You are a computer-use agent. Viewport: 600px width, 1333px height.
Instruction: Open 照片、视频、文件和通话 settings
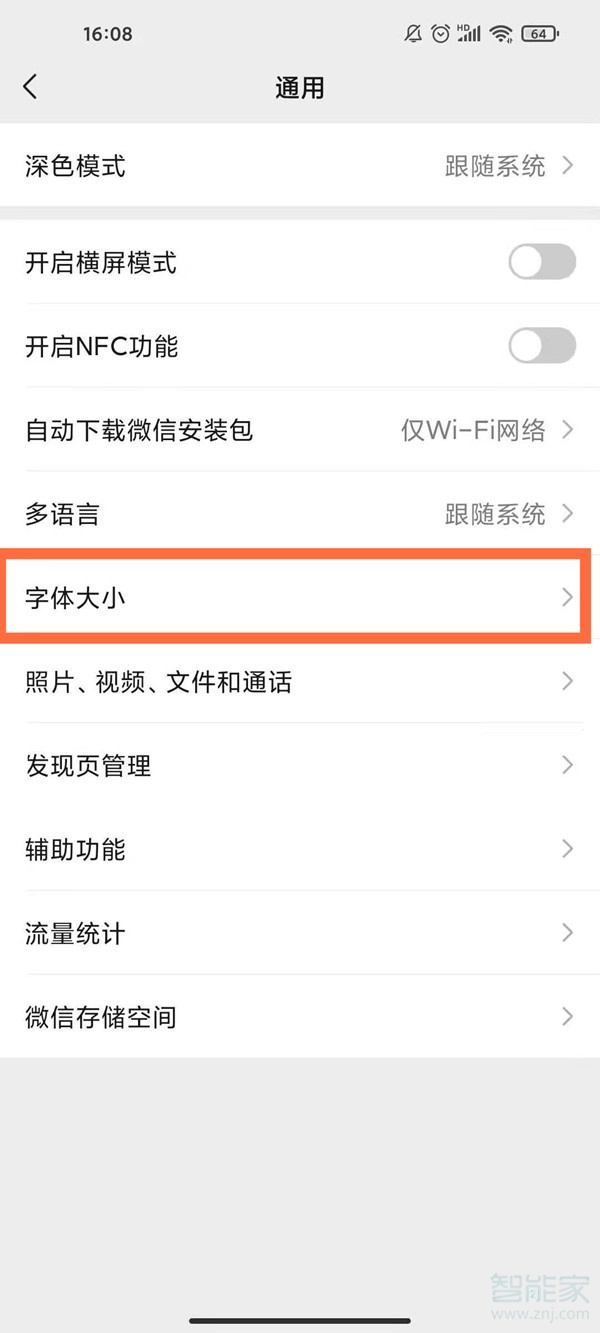pos(300,682)
